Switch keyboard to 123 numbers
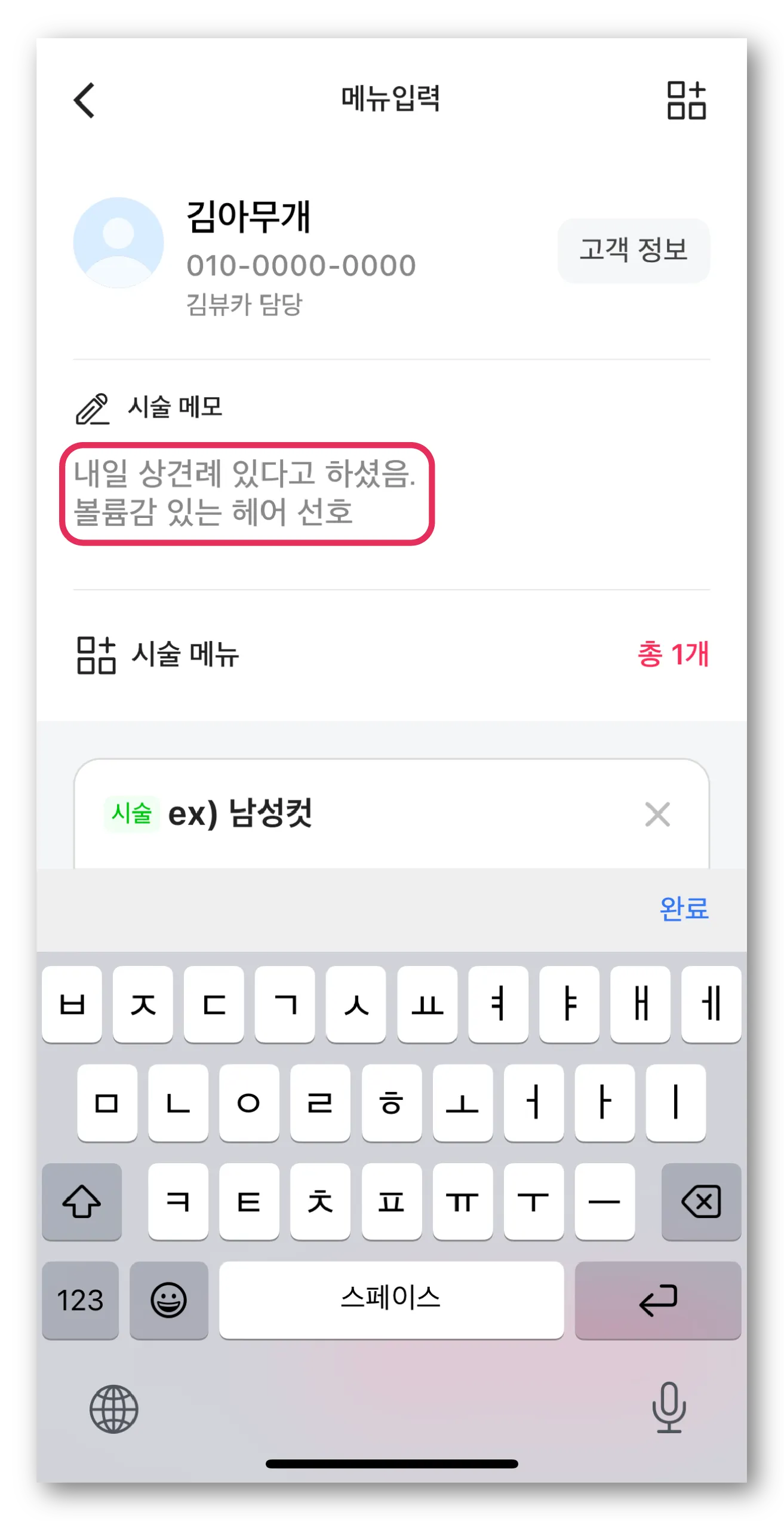The width and height of the screenshot is (784, 1521). coord(80,1300)
